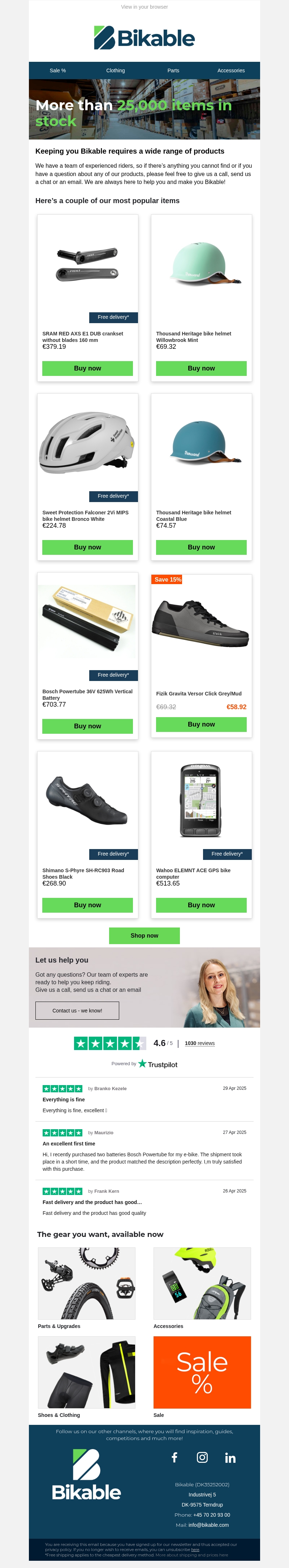
Task: Tap Buy now for Willowbrook Mint helmet
Action: [201, 368]
